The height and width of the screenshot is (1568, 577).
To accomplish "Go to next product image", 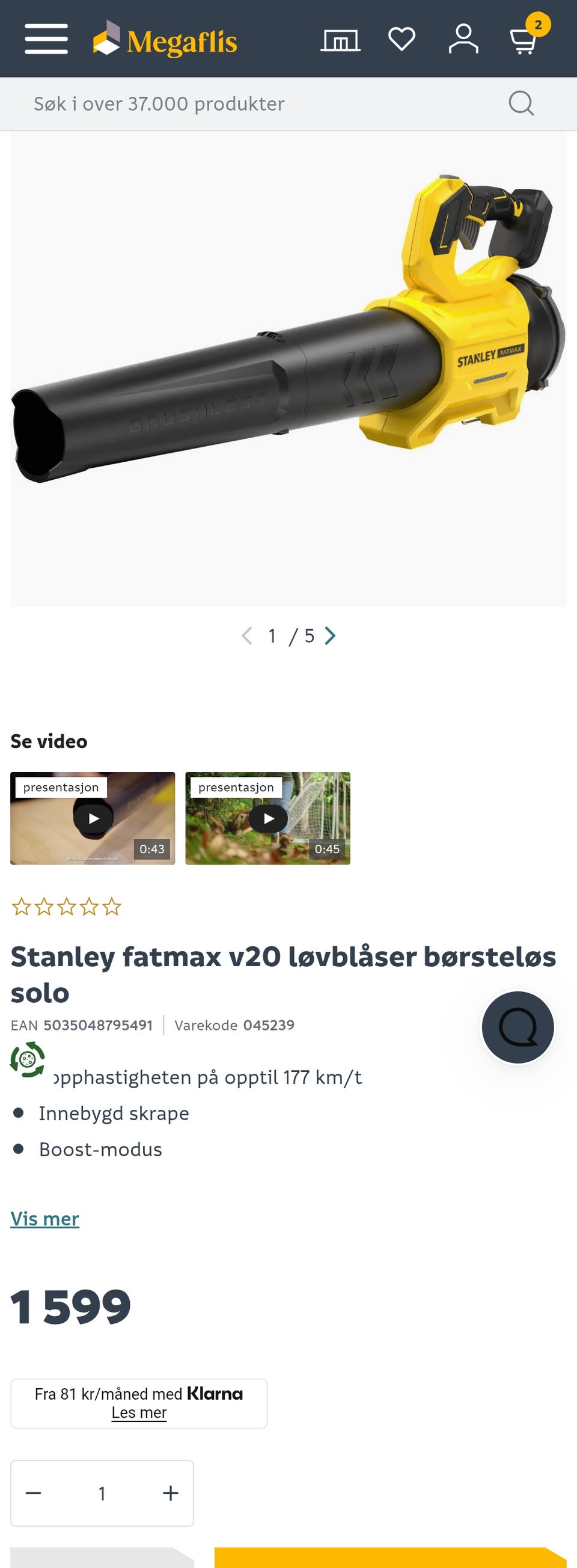I will 331,635.
